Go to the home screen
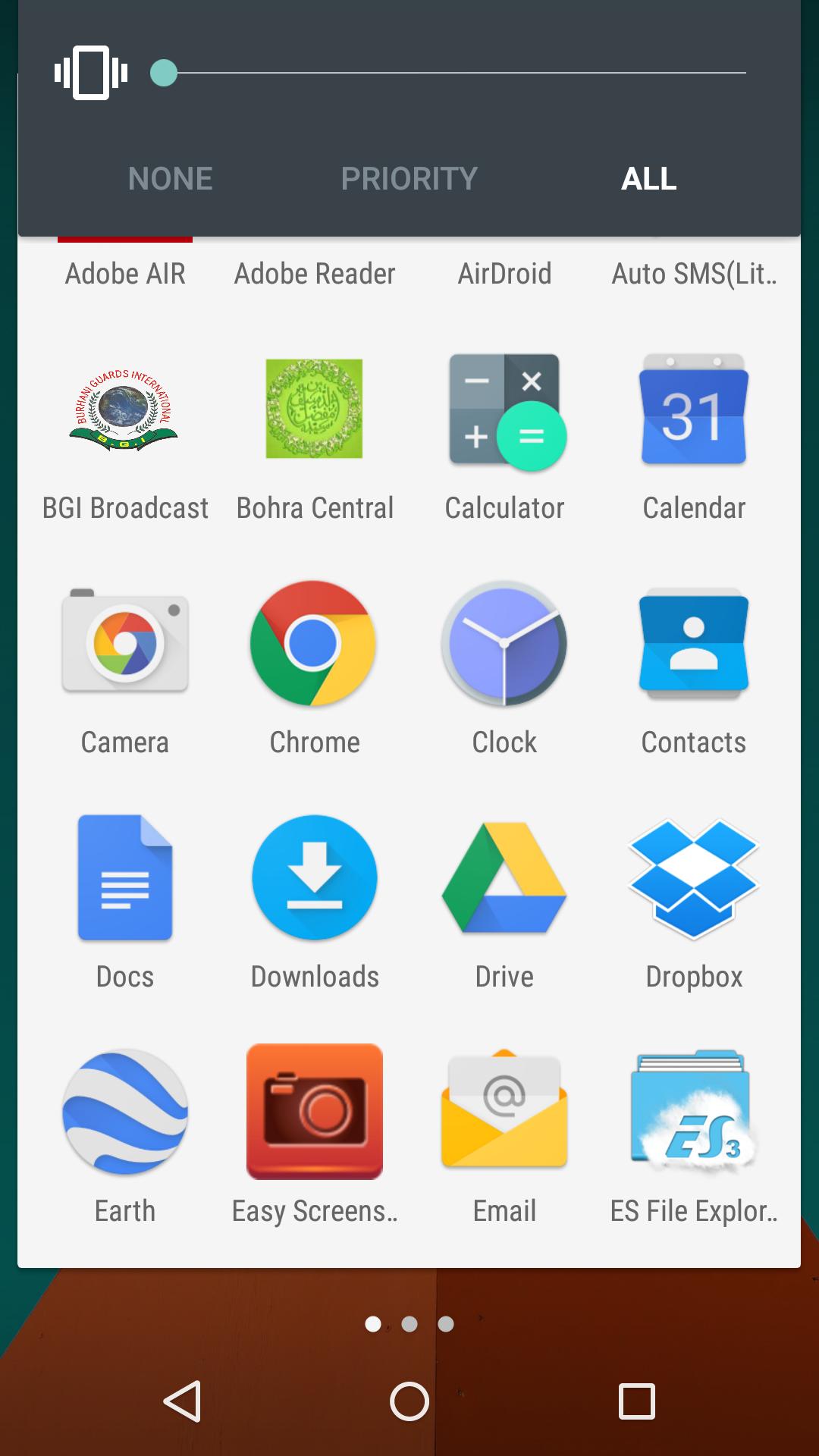This screenshot has width=819, height=1456. 409,1401
